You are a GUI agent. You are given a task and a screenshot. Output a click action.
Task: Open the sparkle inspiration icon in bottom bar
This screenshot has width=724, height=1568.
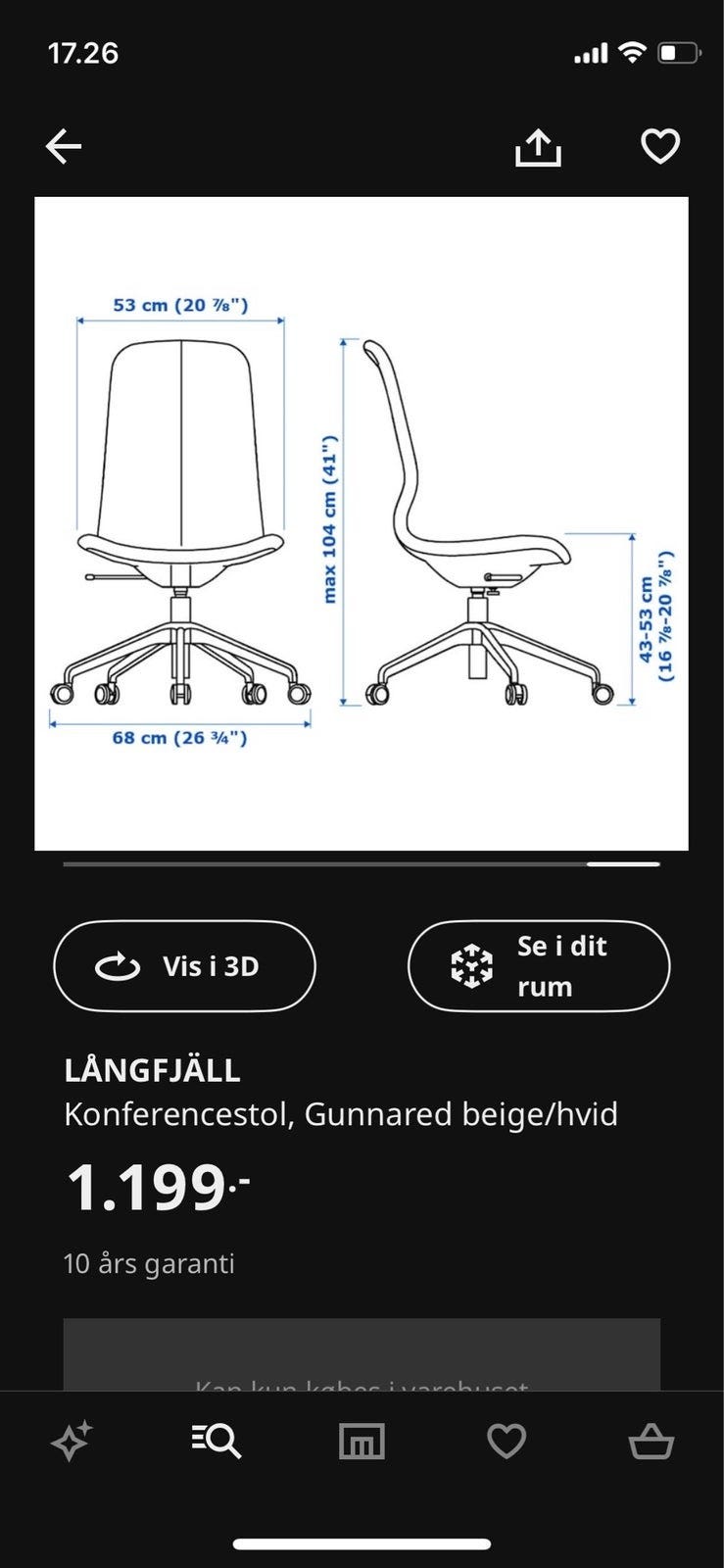click(71, 1442)
